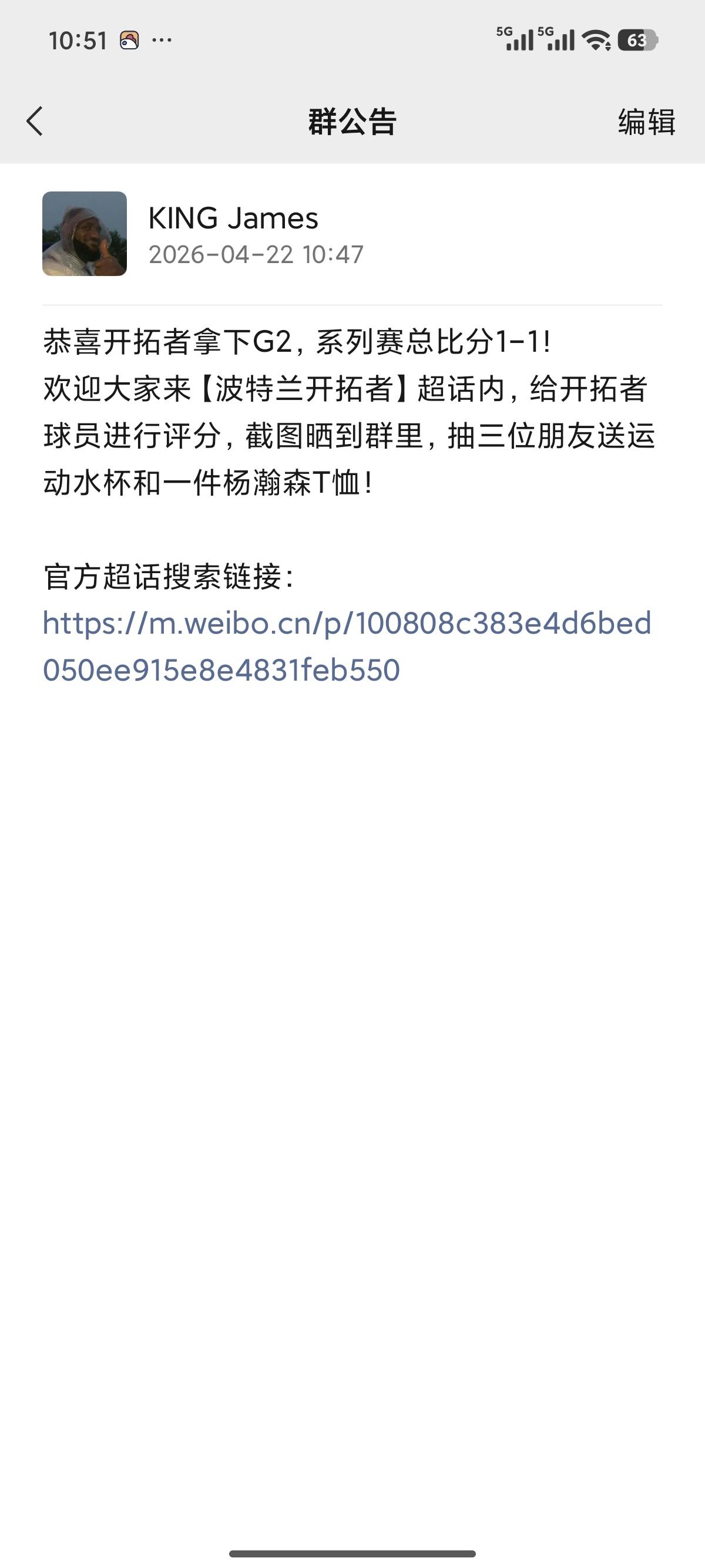Tap the battery indicator showing 63

(637, 39)
